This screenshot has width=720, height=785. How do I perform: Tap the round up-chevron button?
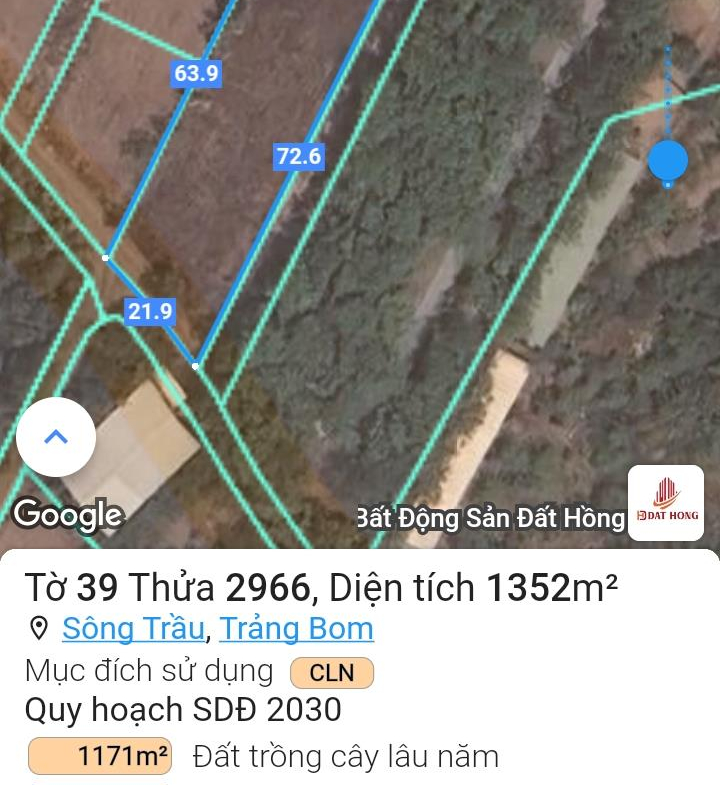point(56,437)
